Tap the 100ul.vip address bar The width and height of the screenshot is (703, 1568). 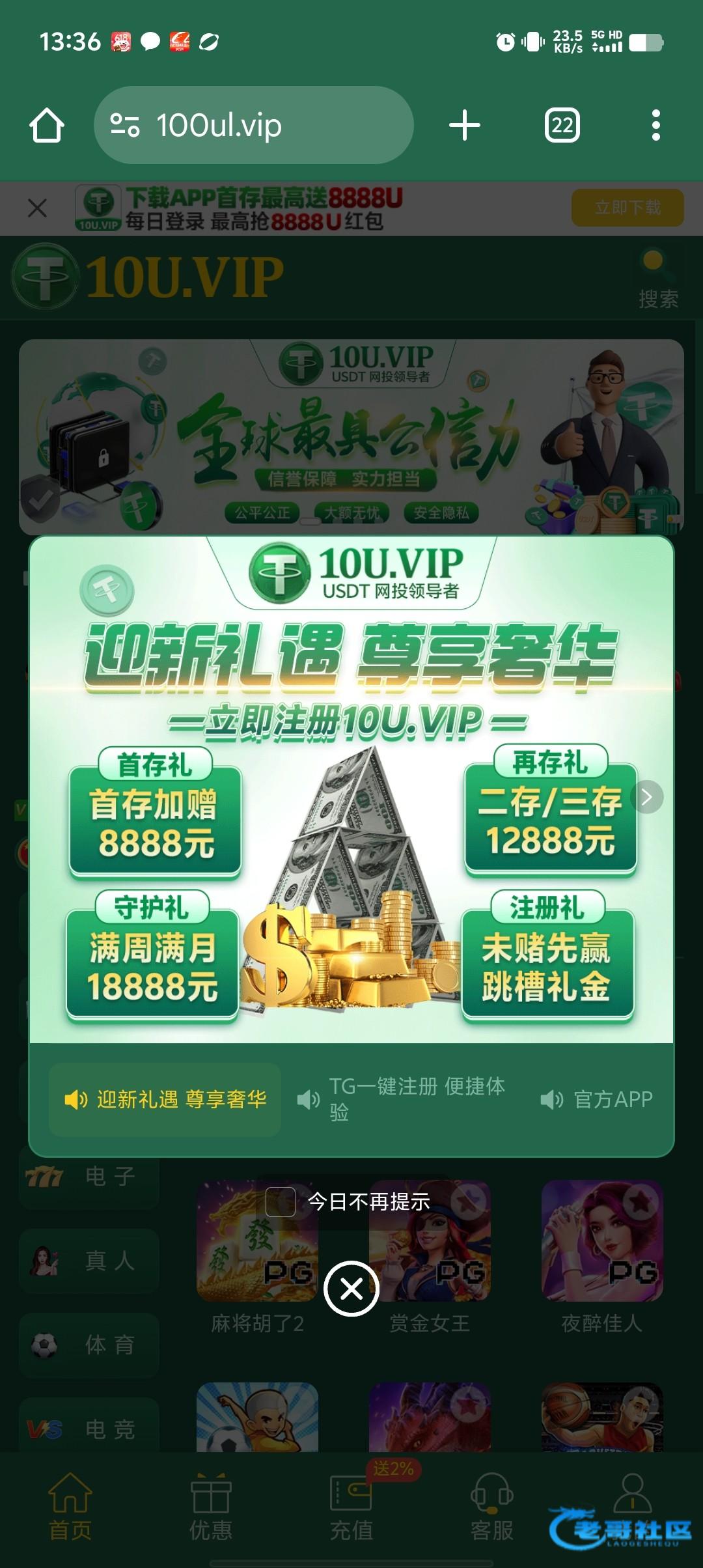pyautogui.click(x=254, y=125)
